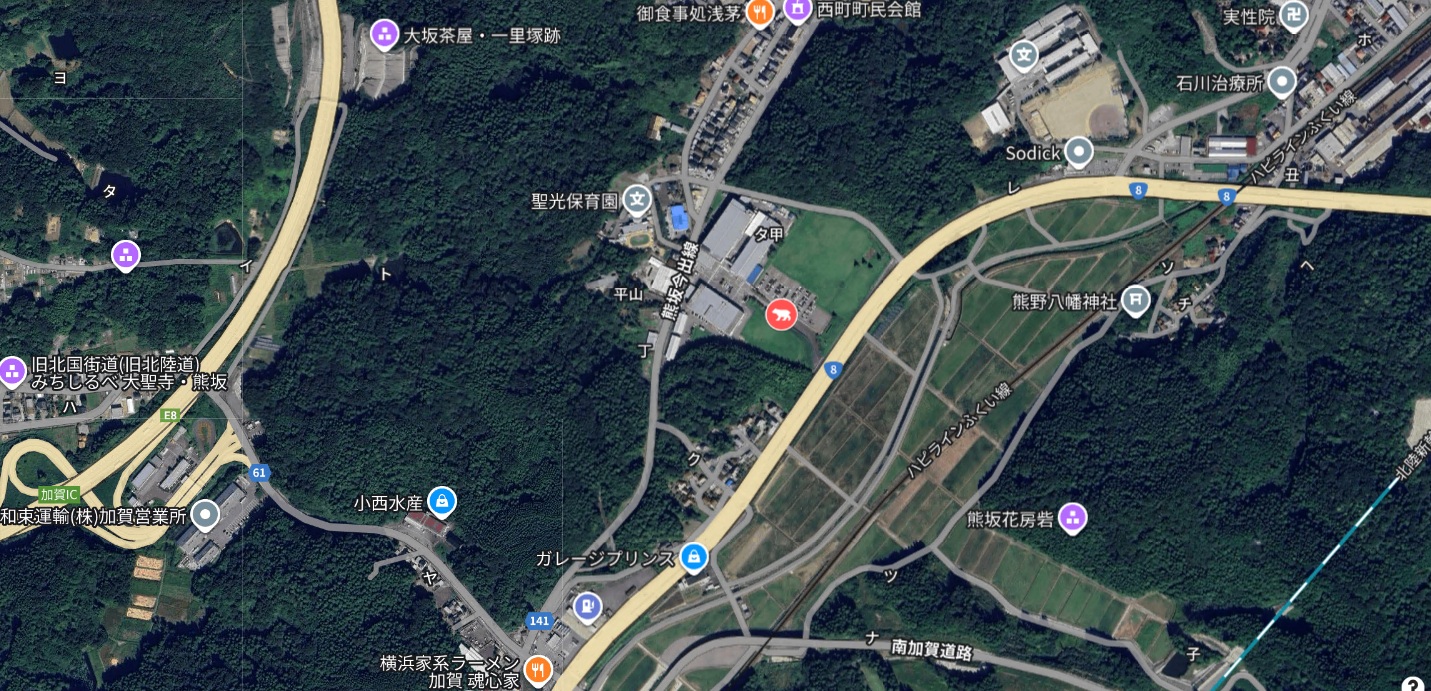1431x691 pixels.
Task: Open the 聖光保育園 school marker
Action: (637, 199)
